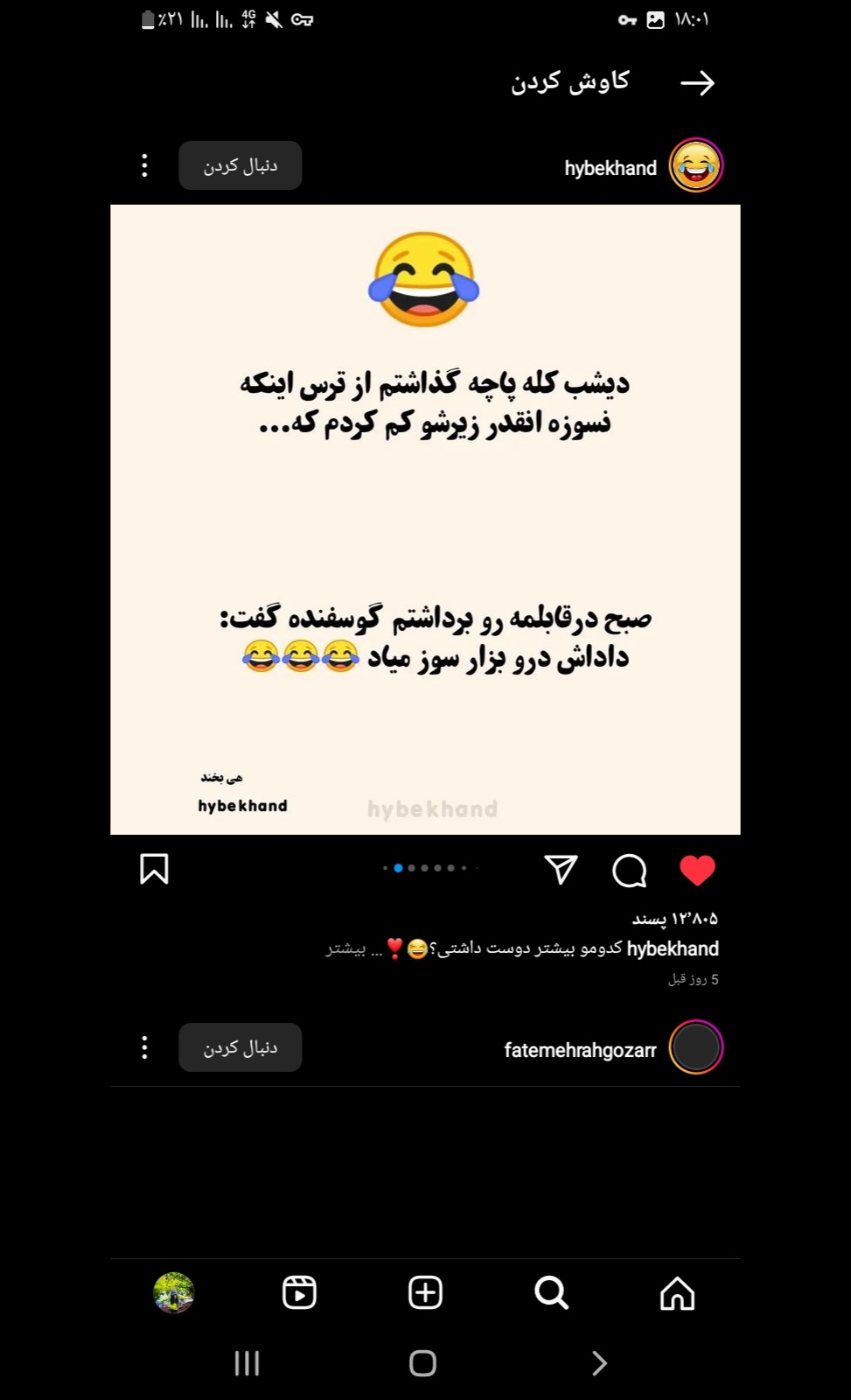Open your profile tab in bottom navigation
The image size is (851, 1400).
click(173, 1292)
